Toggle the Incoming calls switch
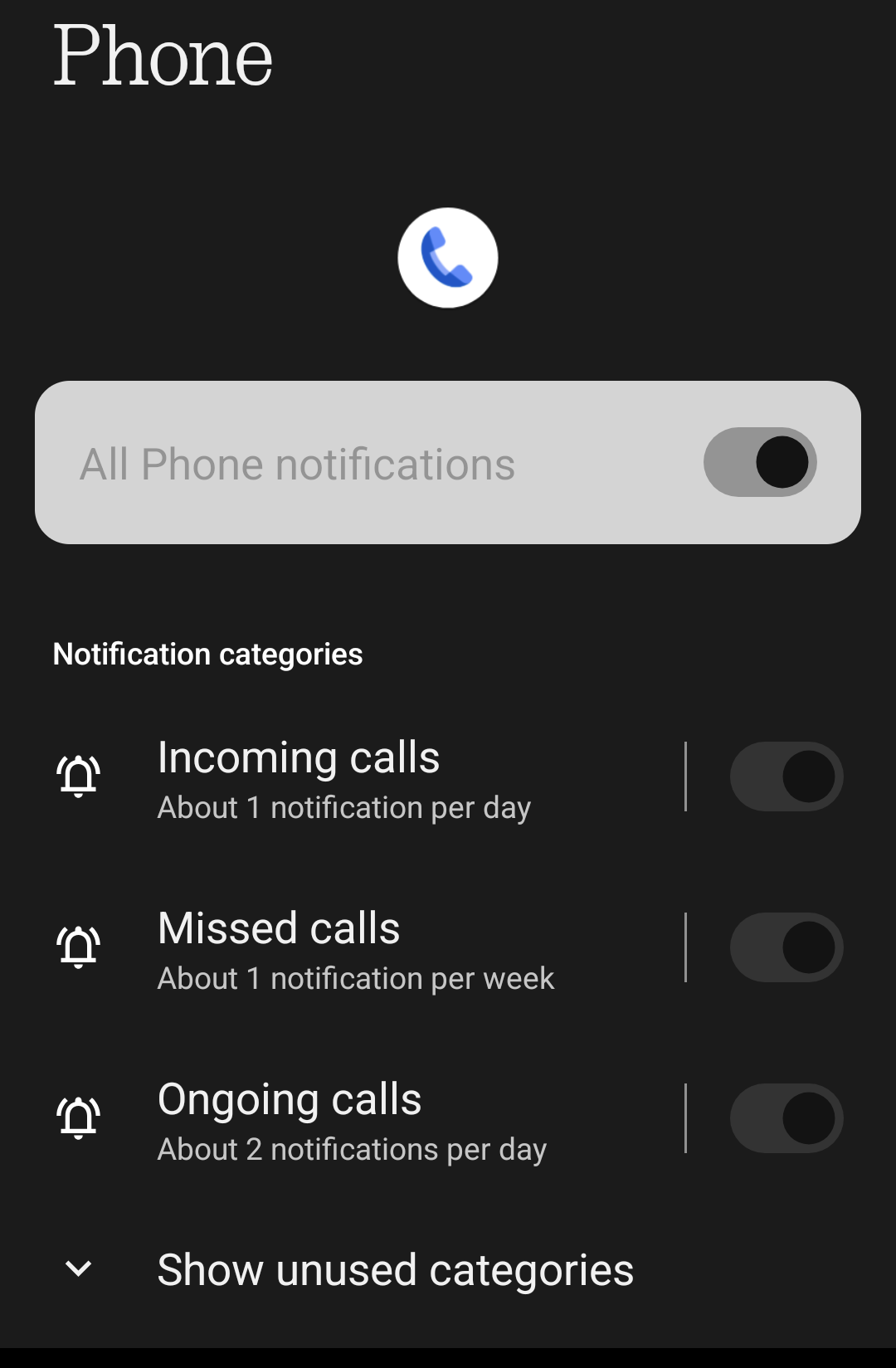Image resolution: width=896 pixels, height=1368 pixels. (x=786, y=776)
